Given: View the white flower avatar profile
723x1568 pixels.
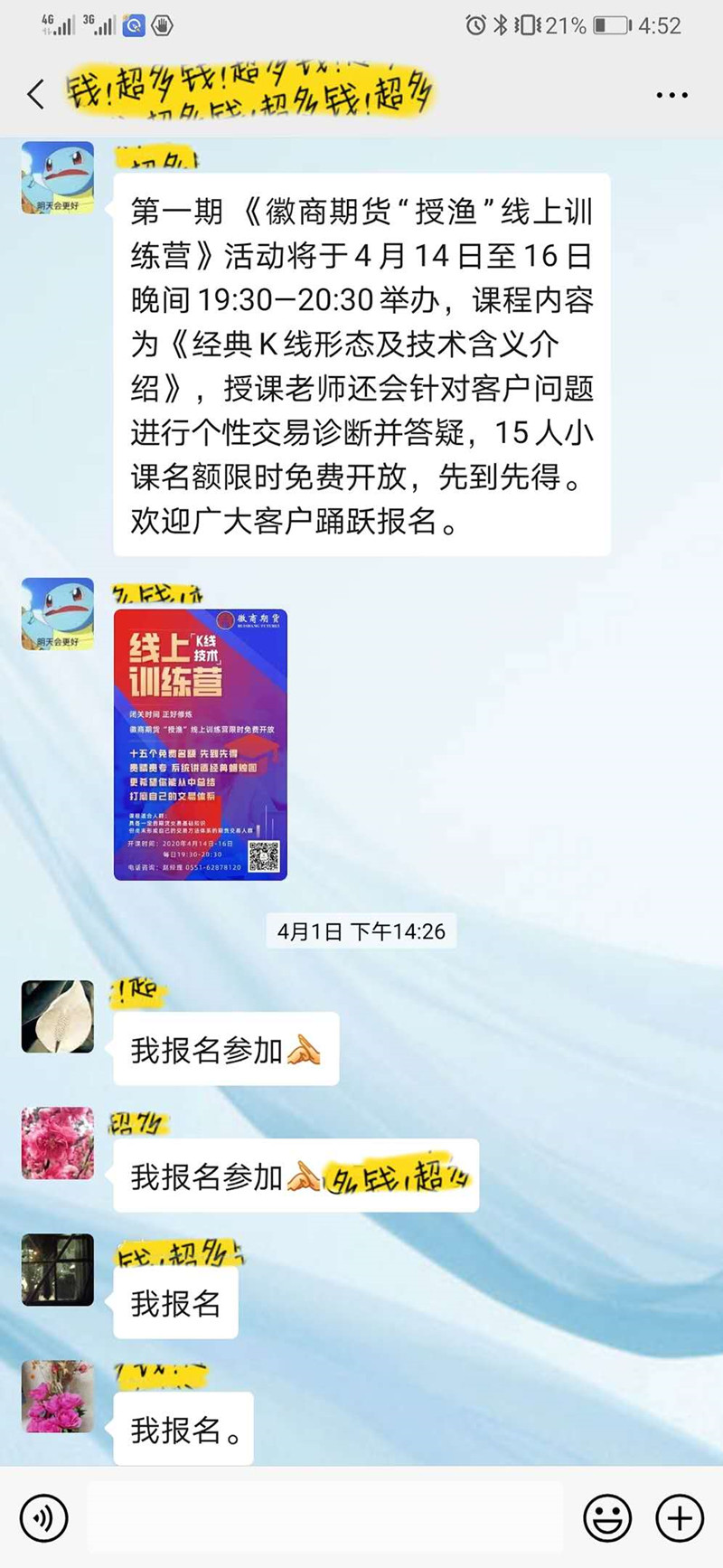Looking at the screenshot, I should (58, 1016).
